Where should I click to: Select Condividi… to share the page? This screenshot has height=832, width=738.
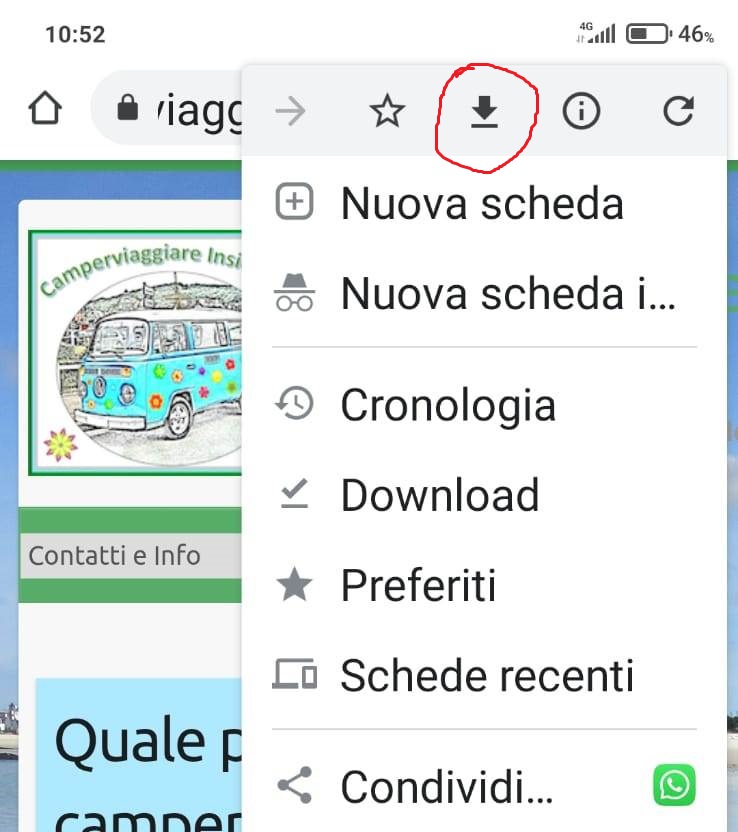click(446, 787)
